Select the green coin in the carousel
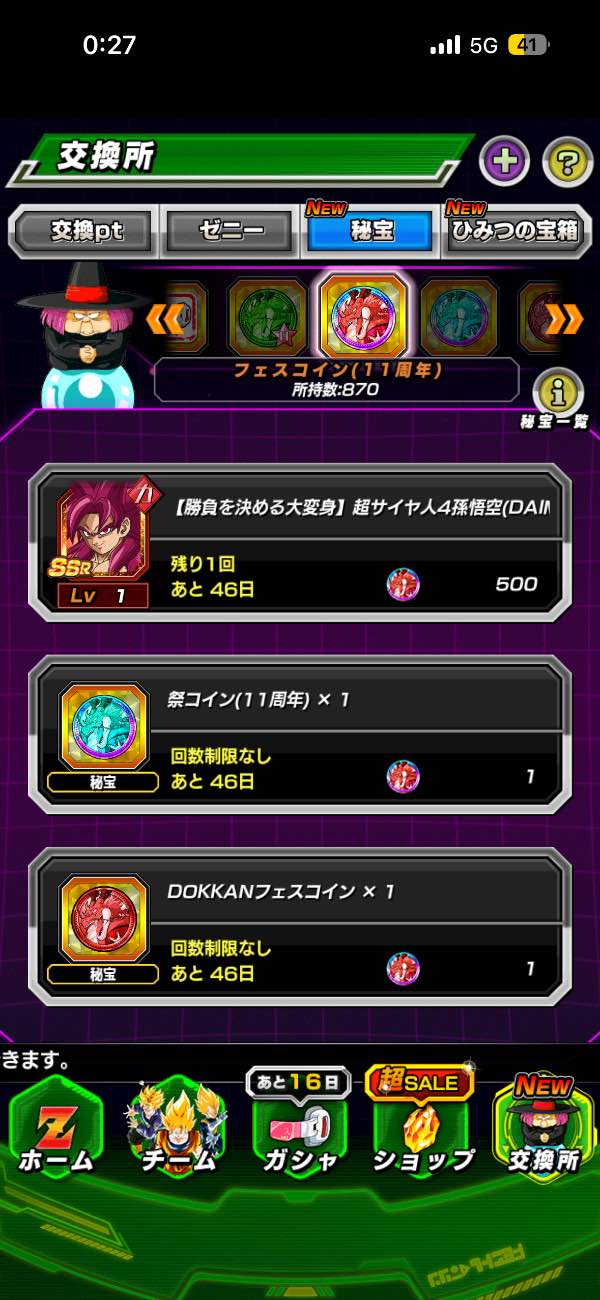 [267, 317]
